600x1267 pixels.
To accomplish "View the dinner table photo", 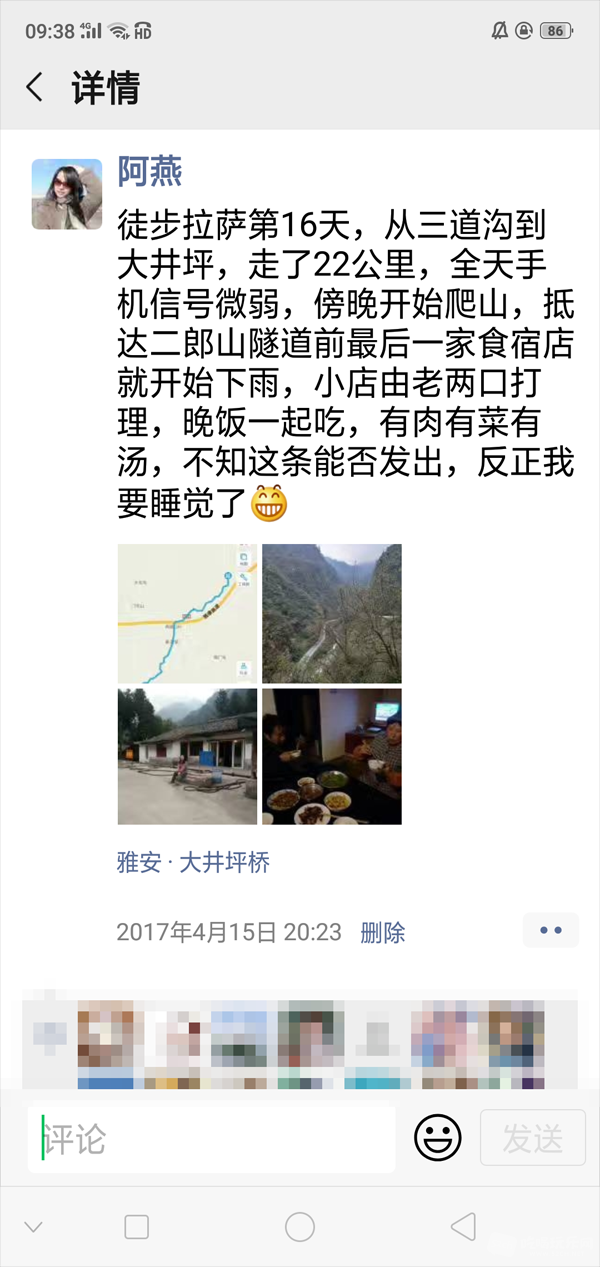I will 331,756.
